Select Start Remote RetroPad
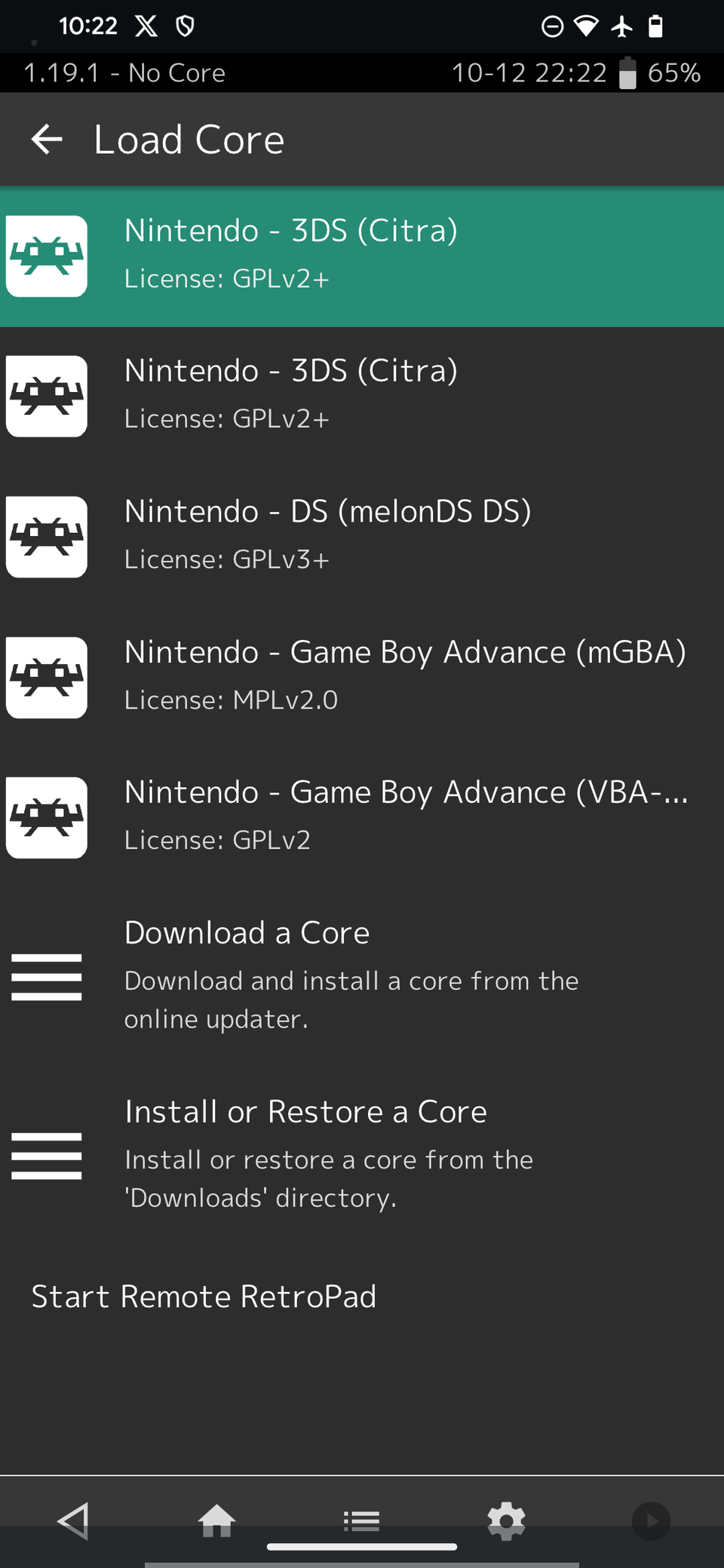Image resolution: width=724 pixels, height=1568 pixels. pos(204,1296)
